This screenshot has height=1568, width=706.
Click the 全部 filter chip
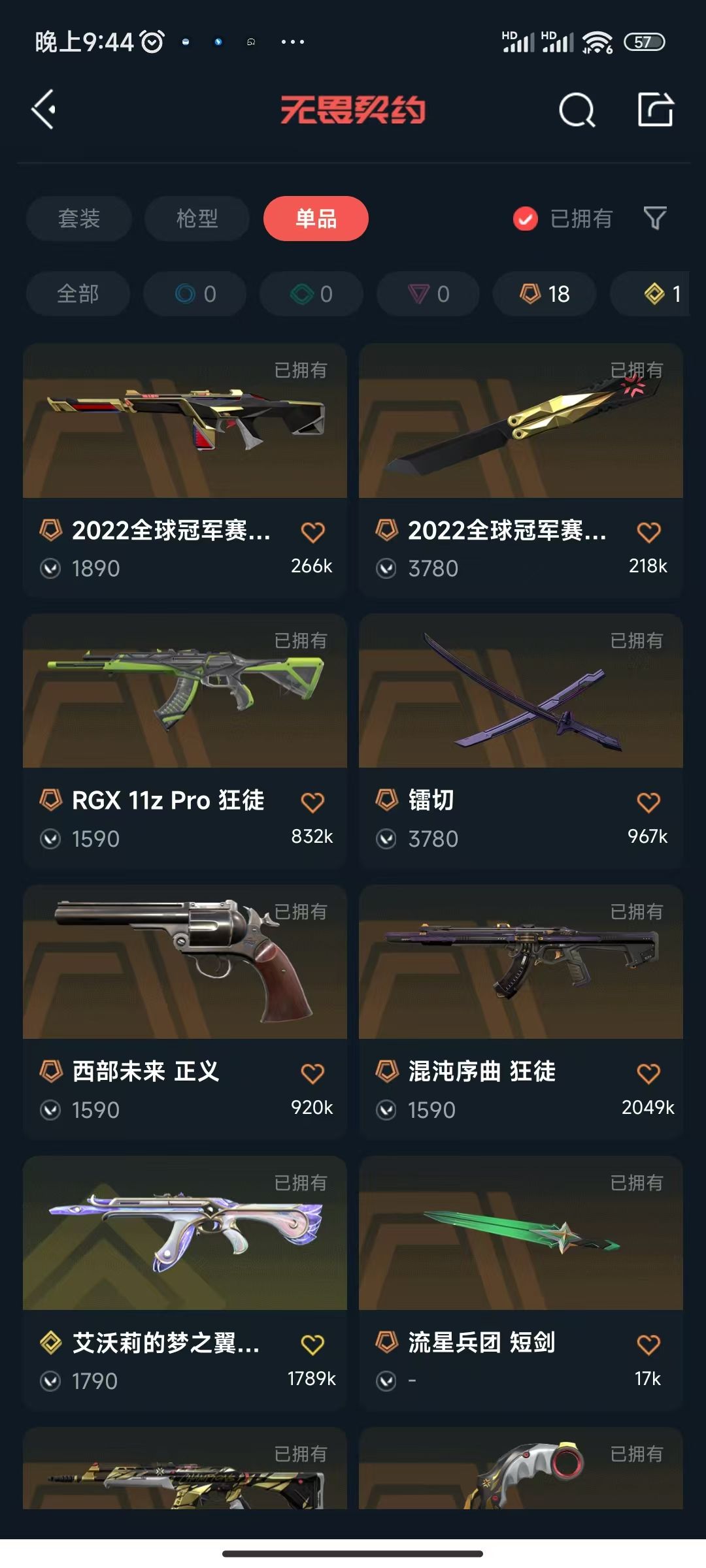pos(78,293)
